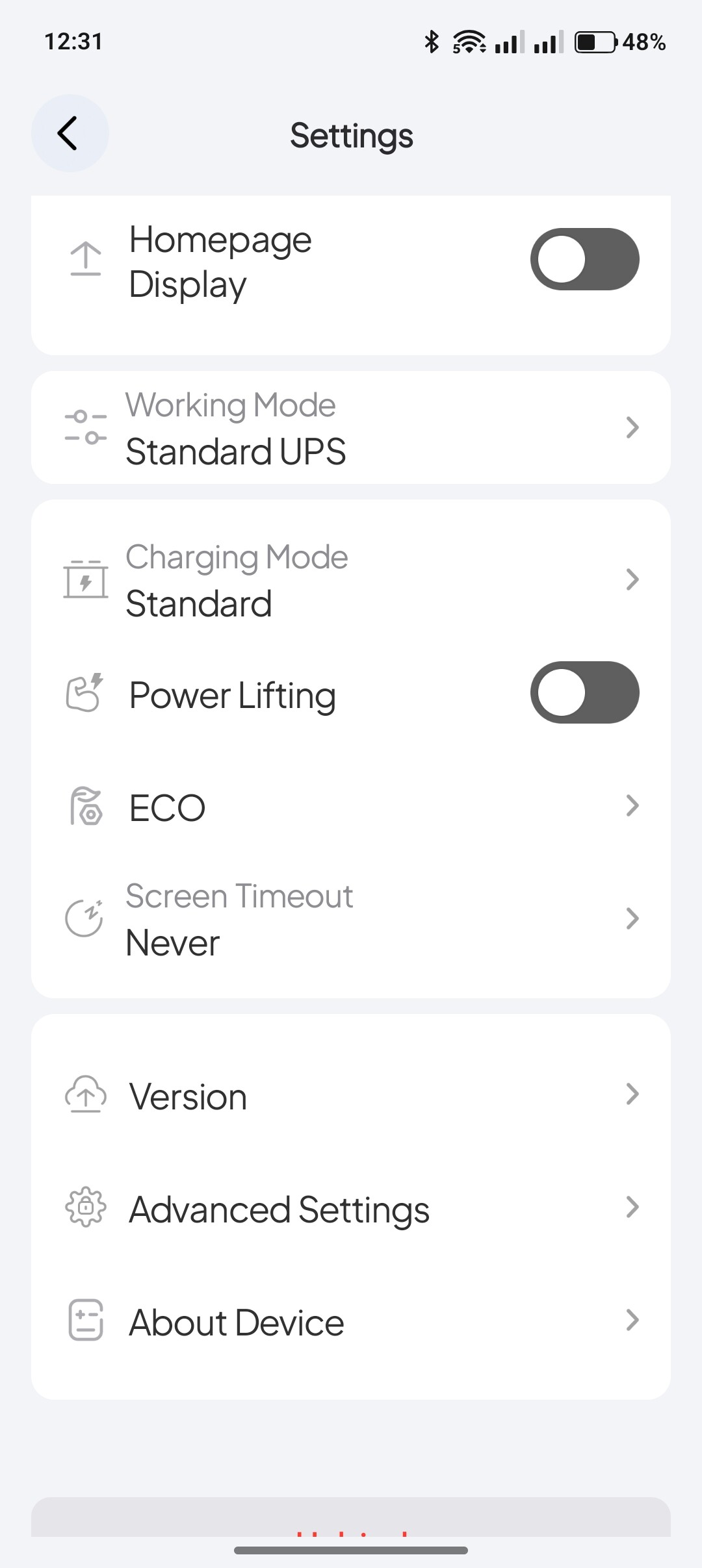Open Advanced Settings
702x1568 pixels.
[x=351, y=1209]
